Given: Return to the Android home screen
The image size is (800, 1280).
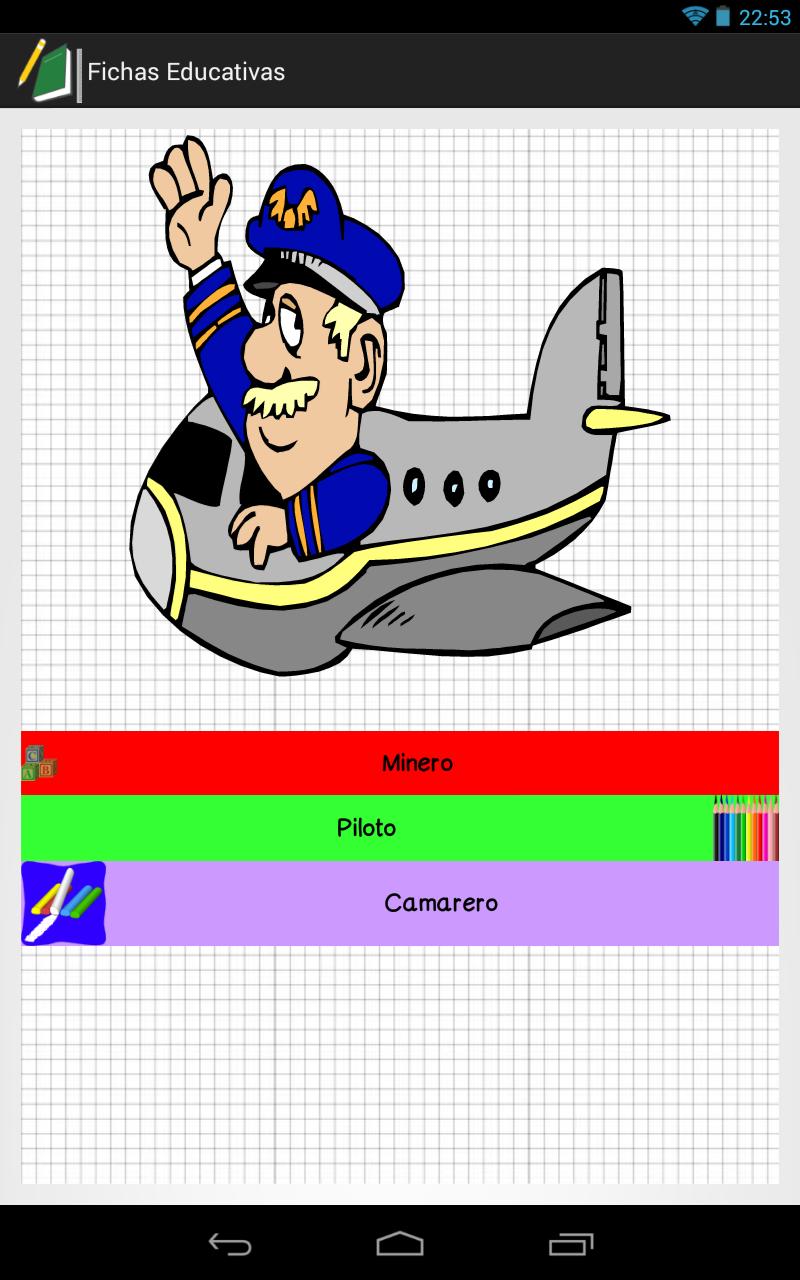Looking at the screenshot, I should tap(400, 1244).
